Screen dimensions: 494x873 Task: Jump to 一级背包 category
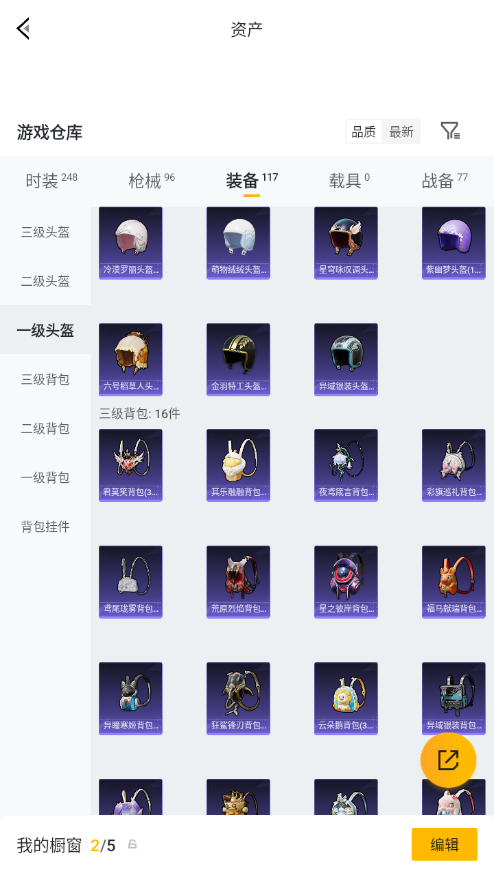45,477
